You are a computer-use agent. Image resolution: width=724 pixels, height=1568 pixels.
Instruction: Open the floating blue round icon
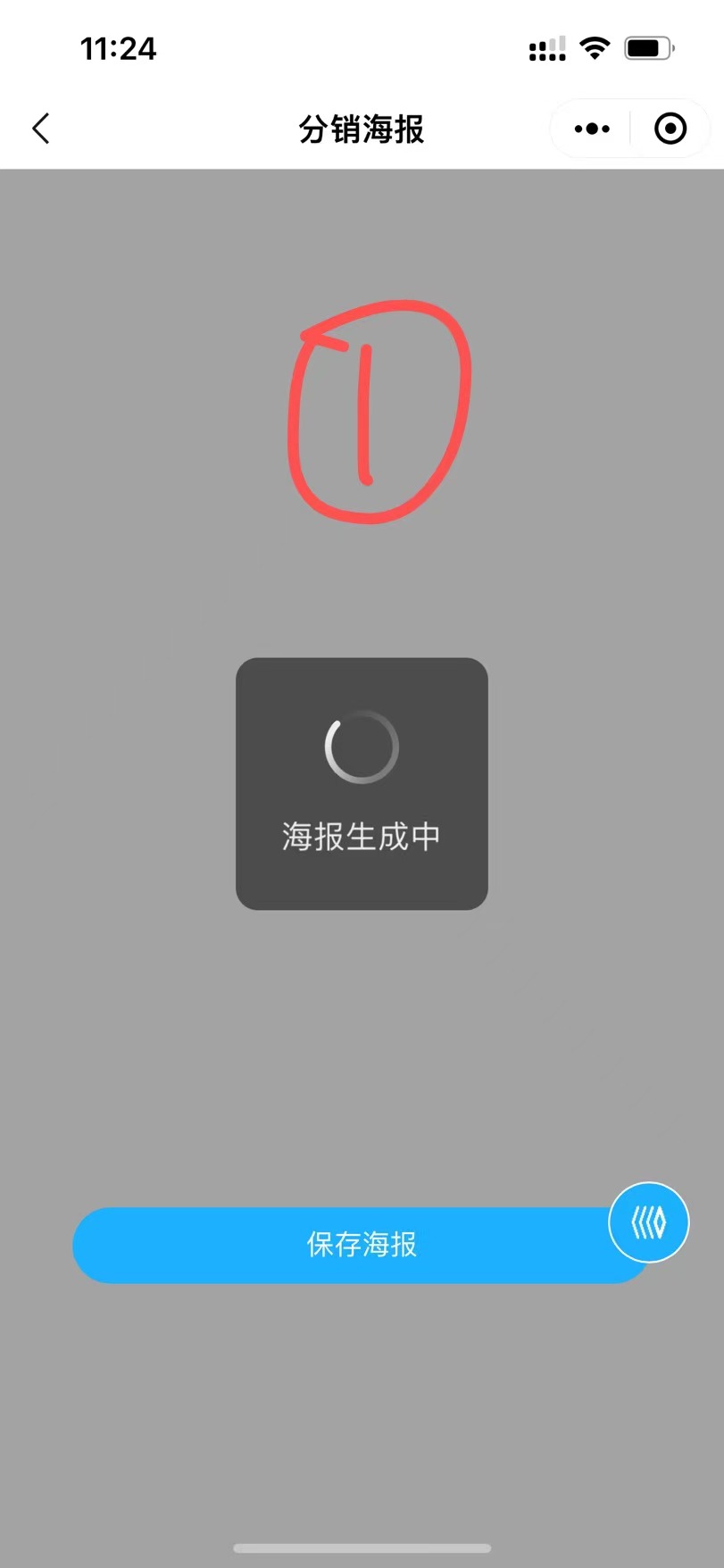[x=649, y=1222]
